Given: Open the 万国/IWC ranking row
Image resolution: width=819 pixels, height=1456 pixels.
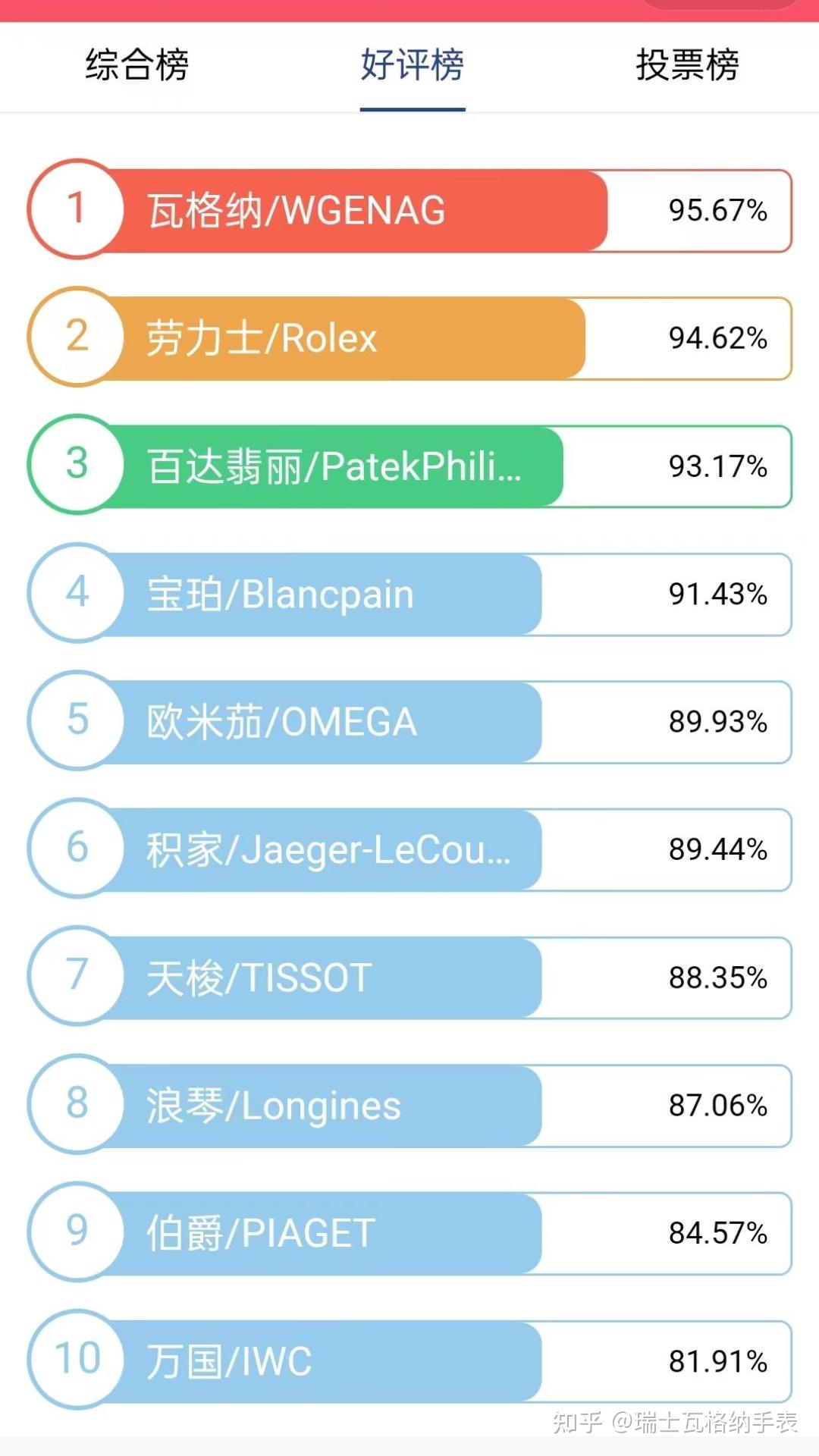Looking at the screenshot, I should tap(409, 1361).
